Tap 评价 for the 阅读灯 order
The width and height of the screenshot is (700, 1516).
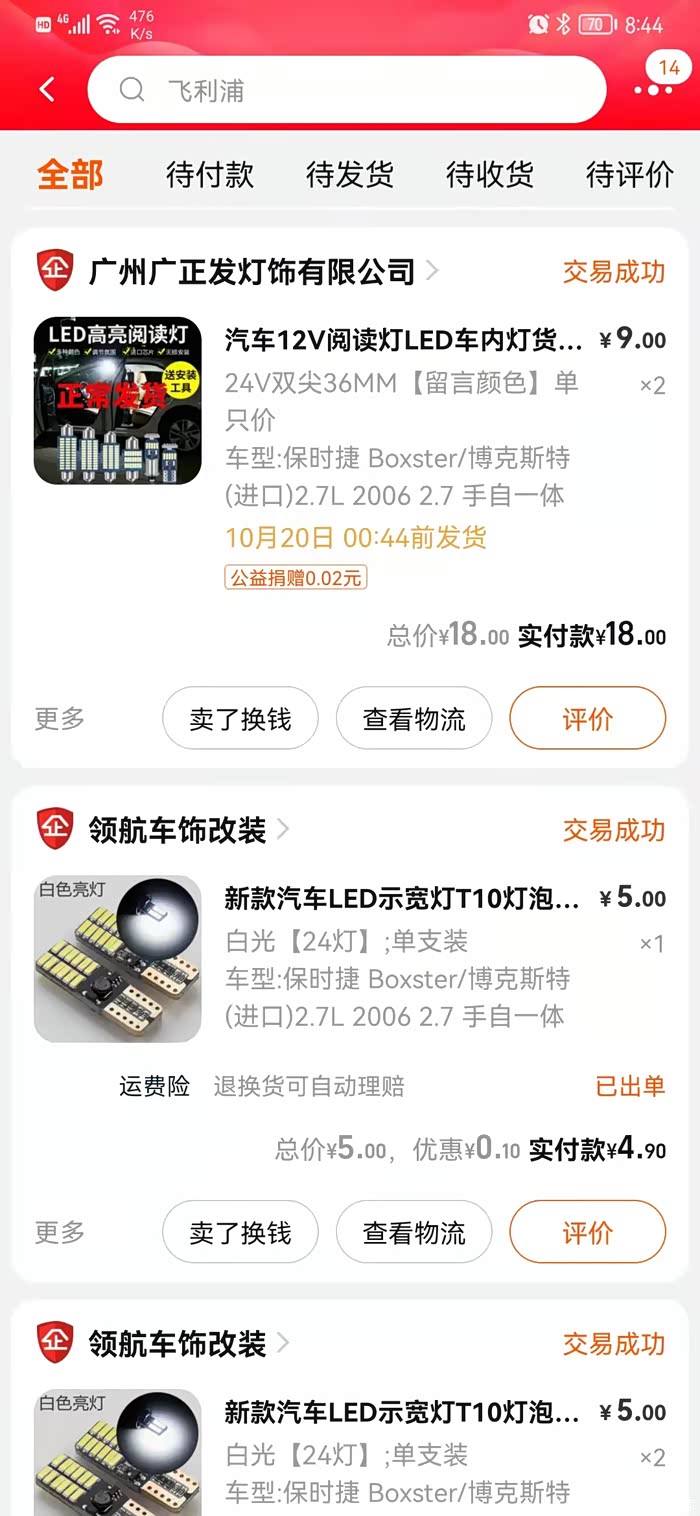pyautogui.click(x=587, y=718)
